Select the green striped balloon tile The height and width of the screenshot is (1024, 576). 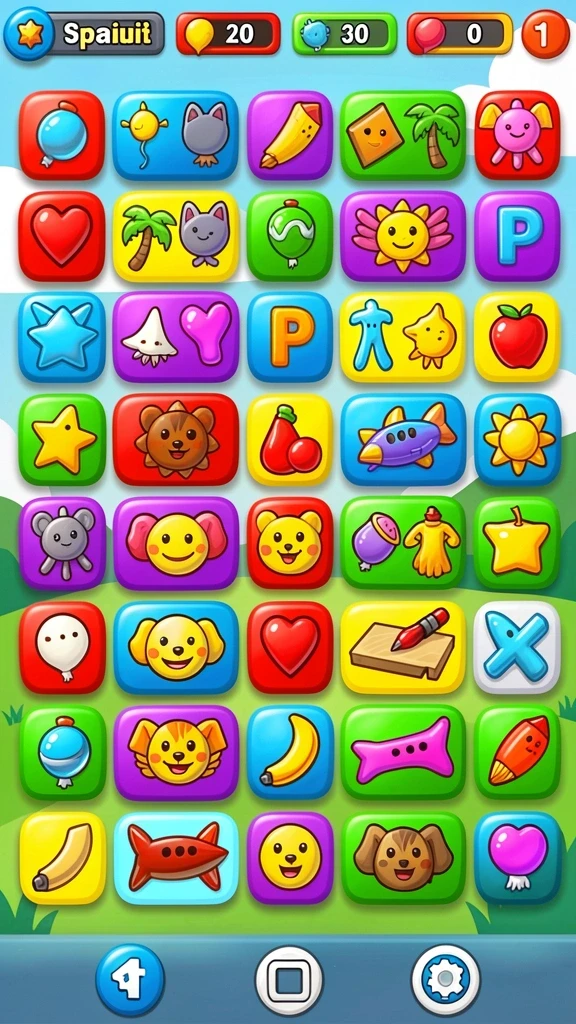[290, 236]
